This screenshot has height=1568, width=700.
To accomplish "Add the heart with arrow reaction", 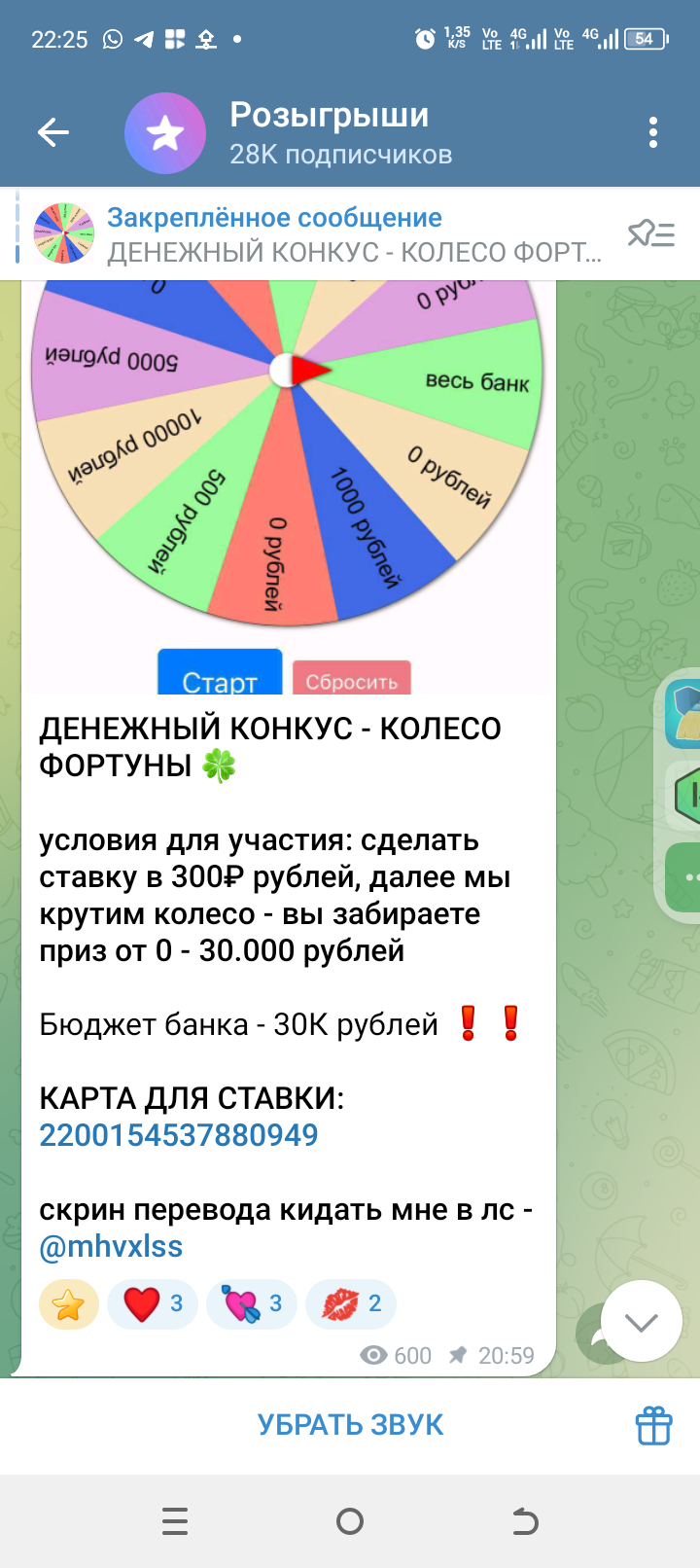I will click(252, 1304).
